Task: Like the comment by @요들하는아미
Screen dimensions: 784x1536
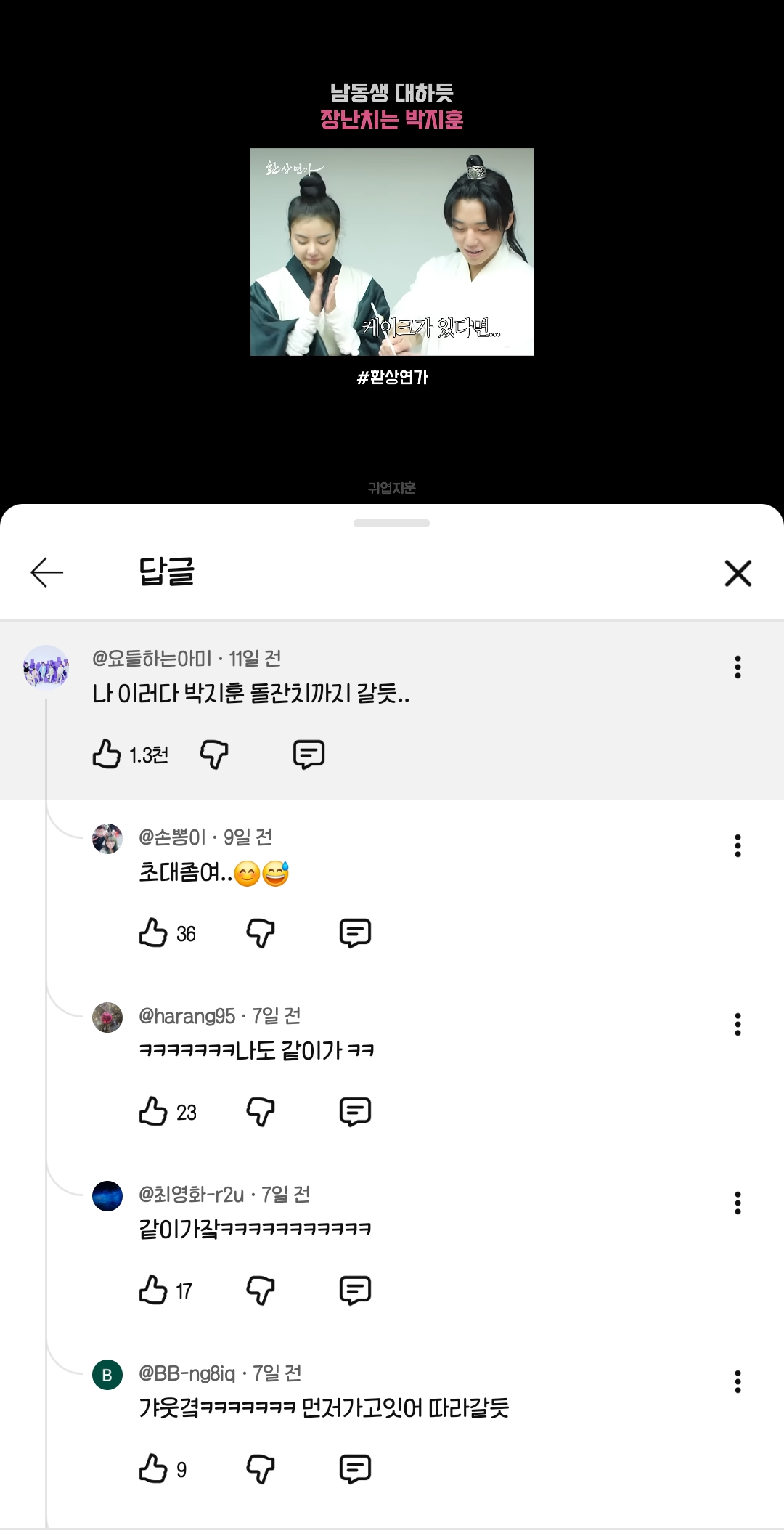Action: click(107, 755)
